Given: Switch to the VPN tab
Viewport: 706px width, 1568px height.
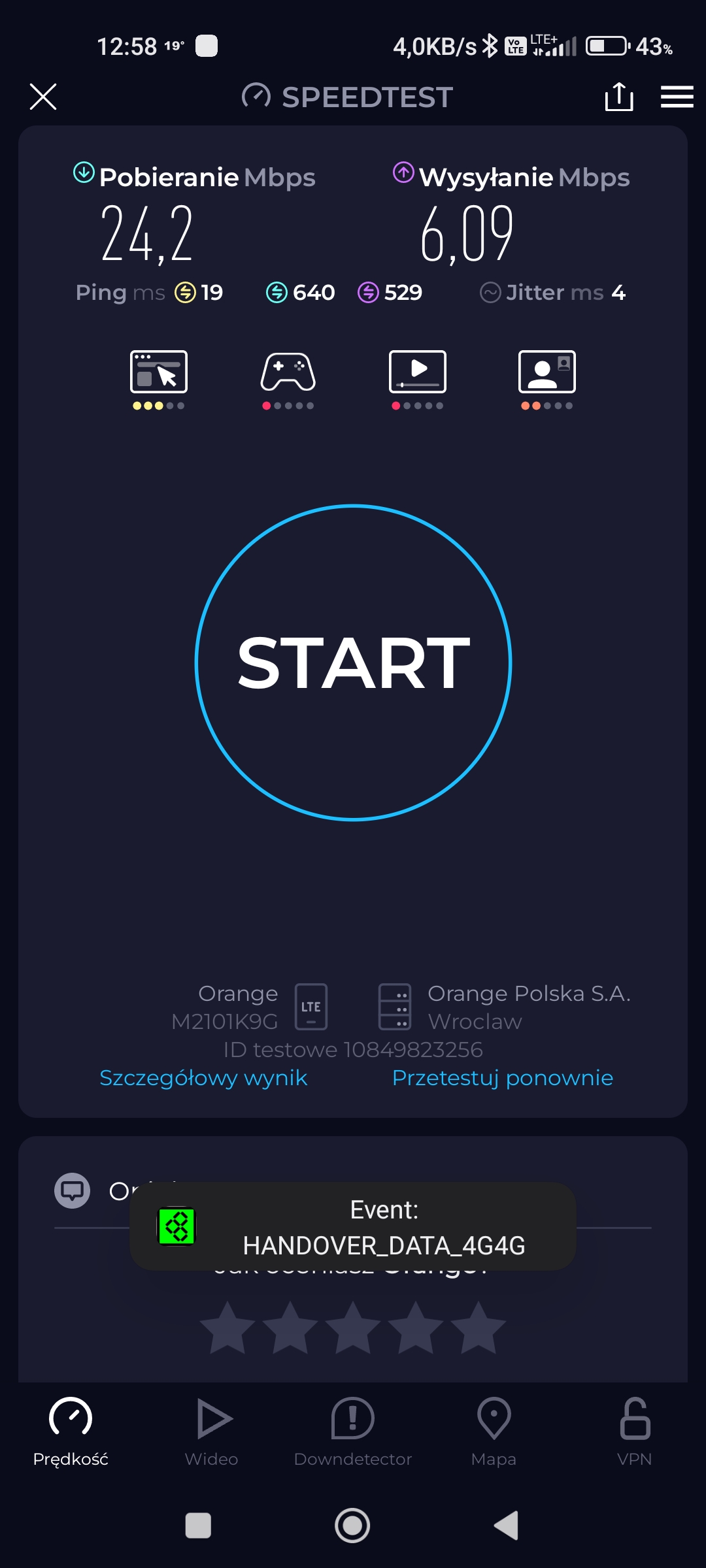Looking at the screenshot, I should 634,1431.
